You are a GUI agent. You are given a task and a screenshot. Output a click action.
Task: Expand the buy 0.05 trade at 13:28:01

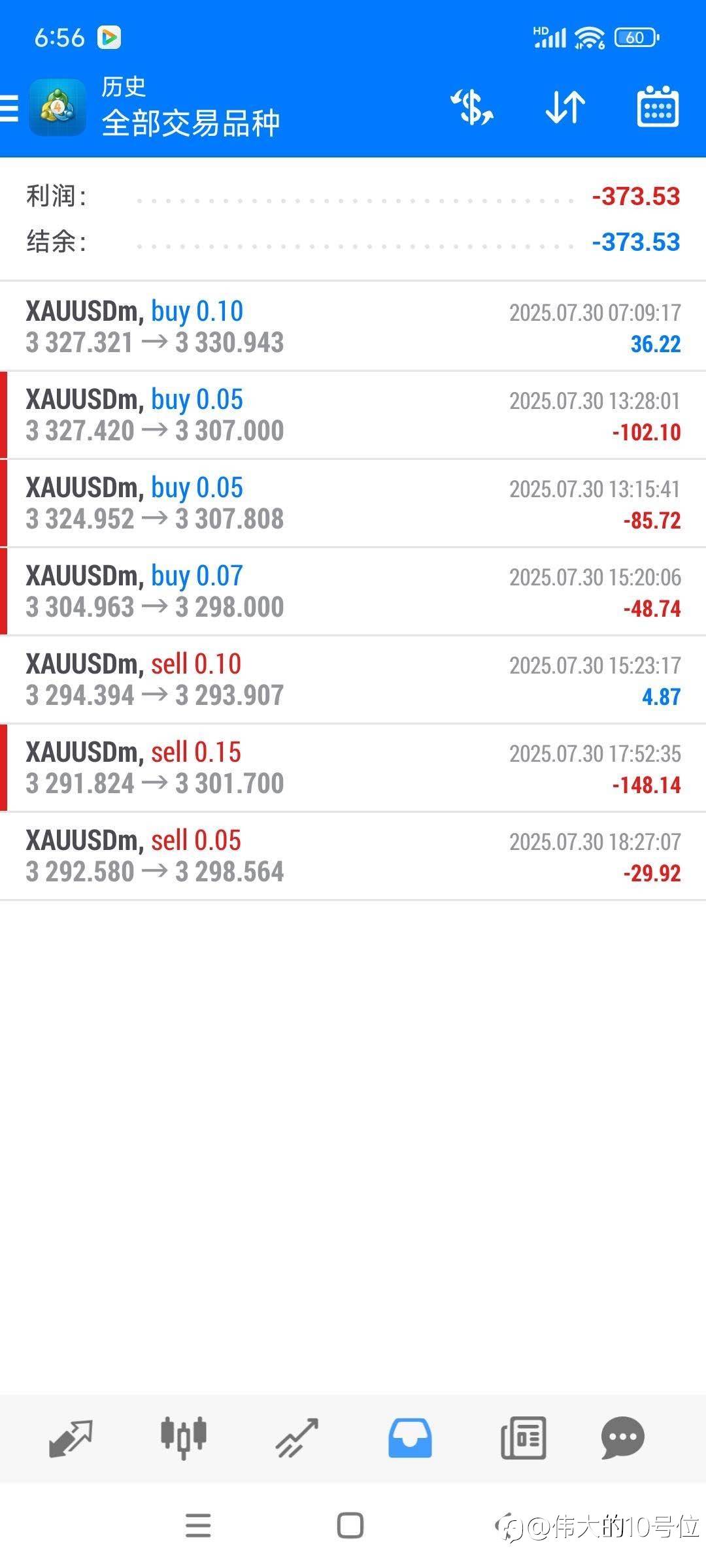353,416
